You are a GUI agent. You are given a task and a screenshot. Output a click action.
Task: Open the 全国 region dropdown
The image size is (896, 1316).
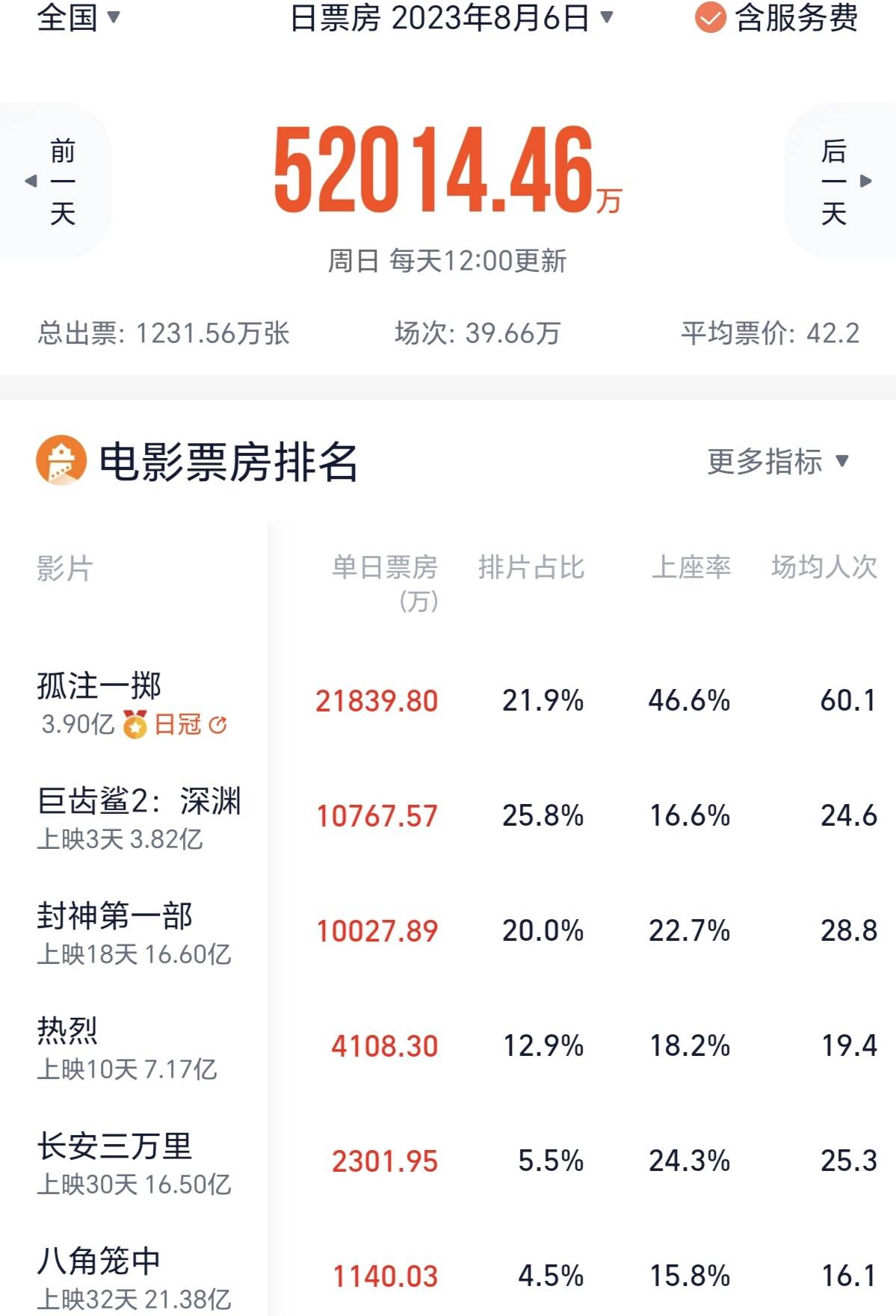[x=78, y=17]
